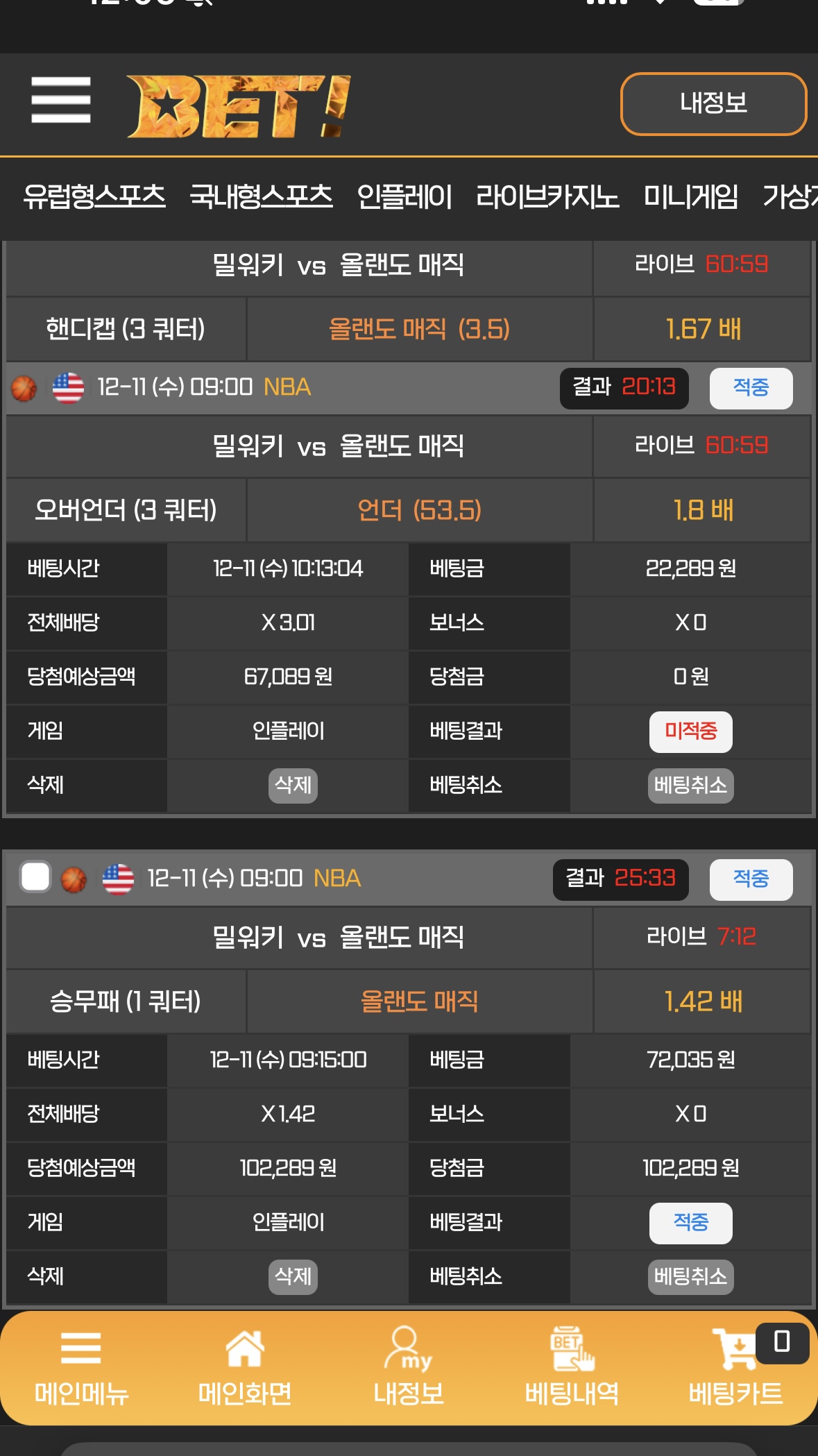Switch to 유럽형스포츠 category
818x1456 pixels.
pos(94,196)
